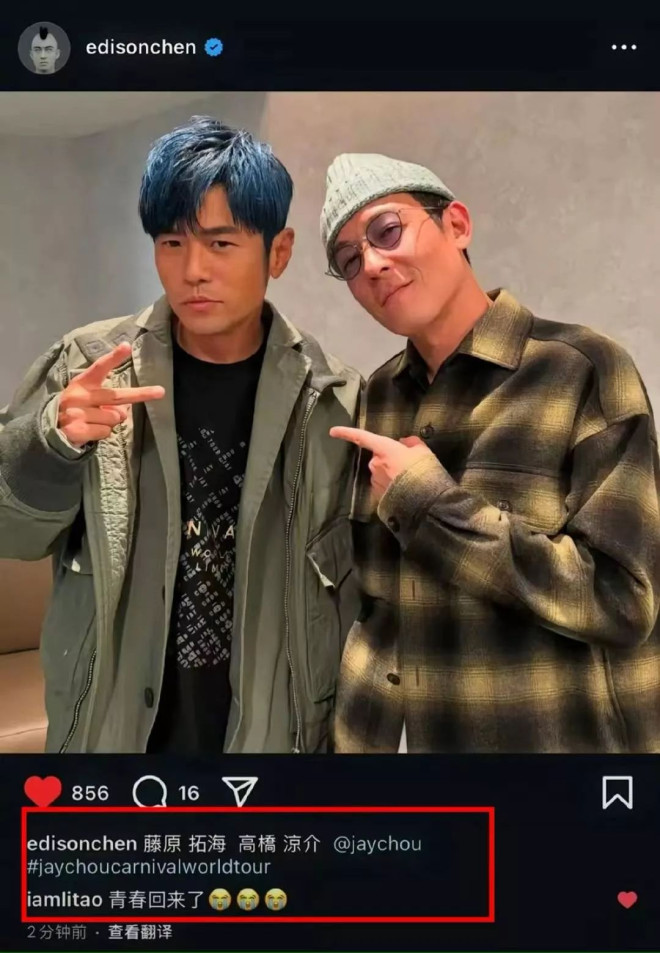Viewport: 660px width, 953px height.
Task: Open the three-dot overflow menu
Action: (623, 47)
